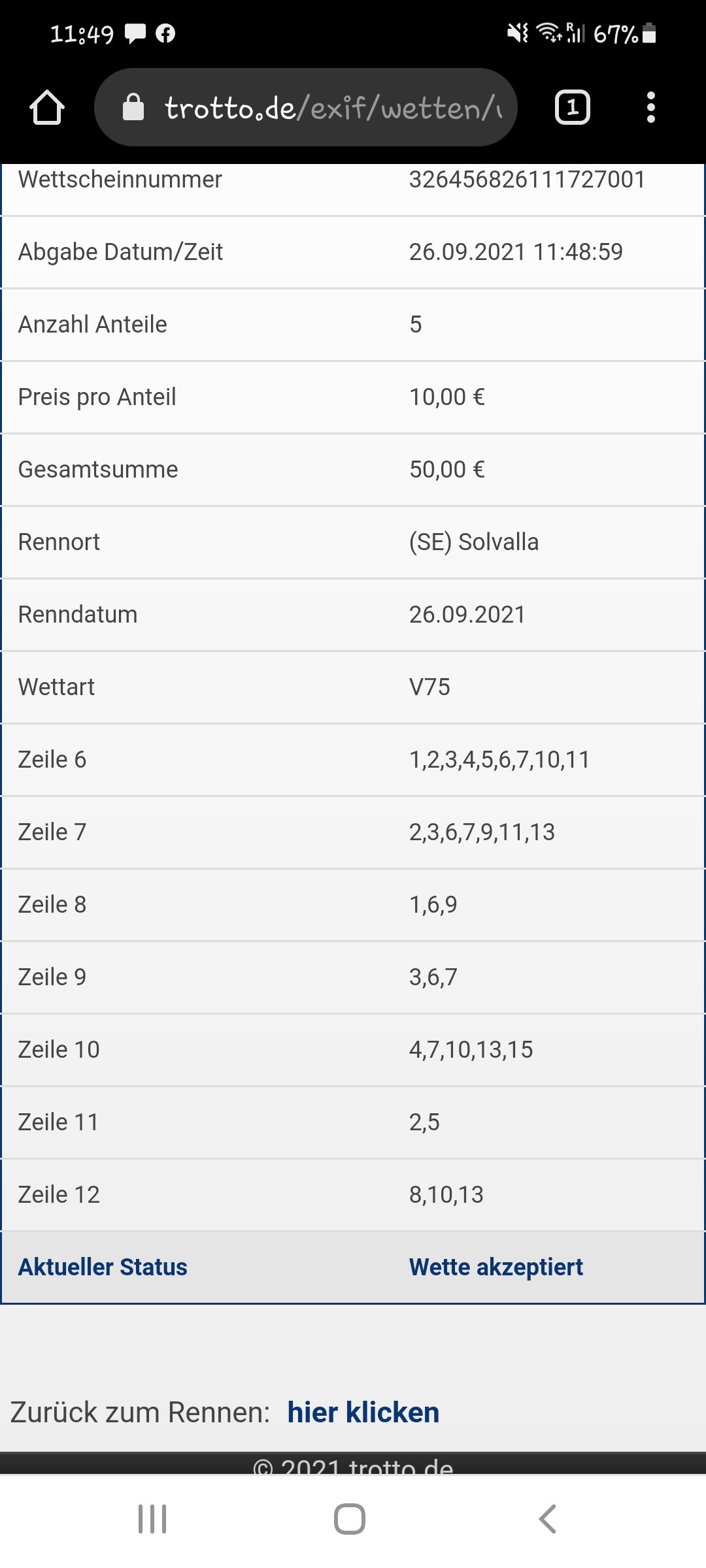Tap the browser home icon
706x1568 pixels.
(x=47, y=107)
